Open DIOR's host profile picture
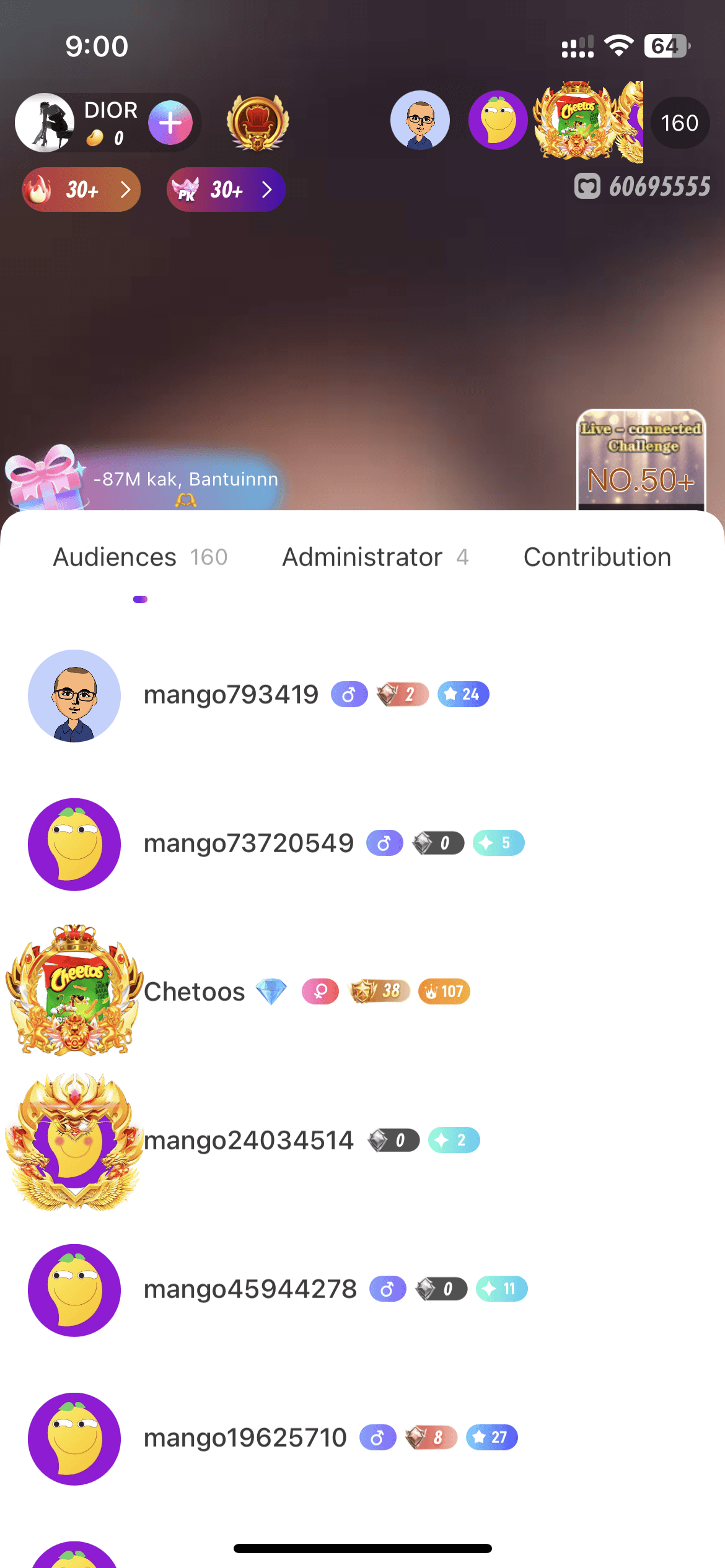725x1568 pixels. tap(45, 123)
